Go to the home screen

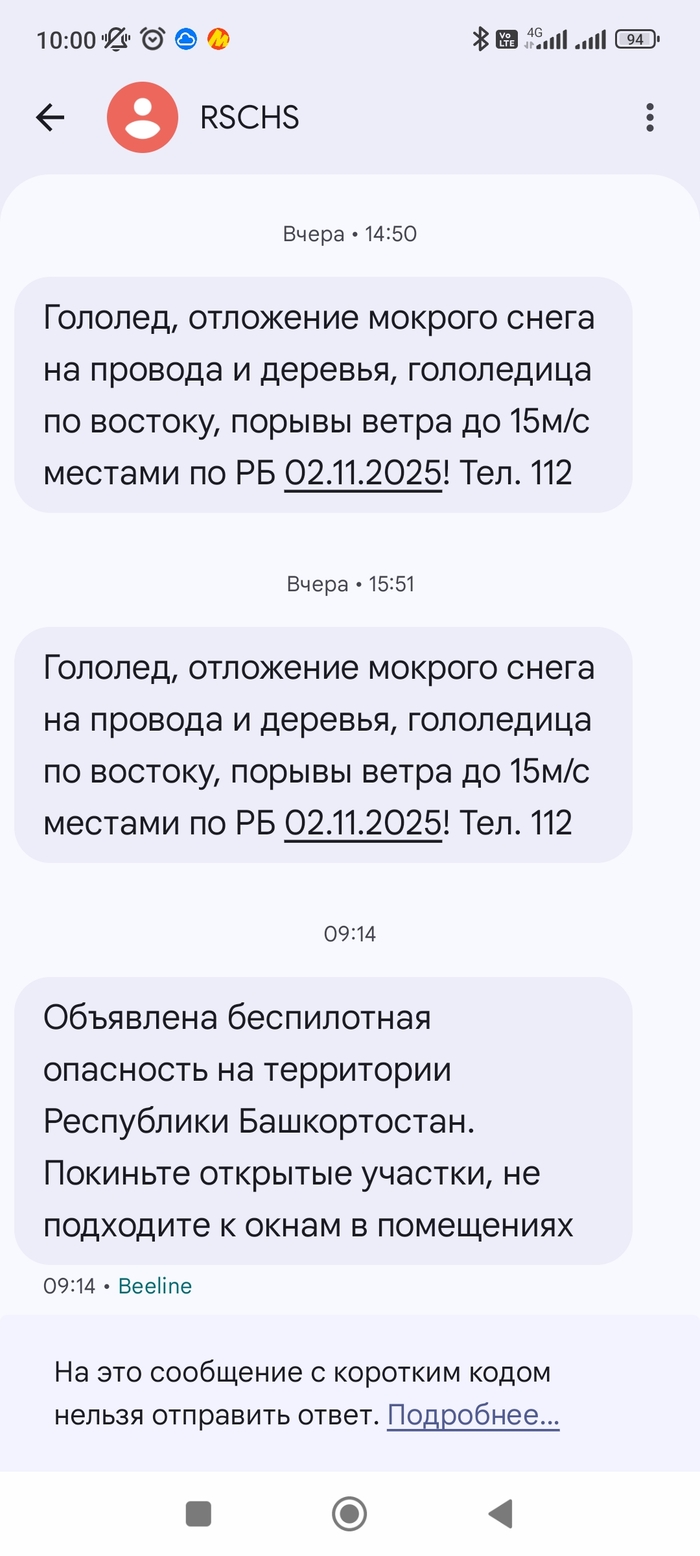coord(349,1514)
